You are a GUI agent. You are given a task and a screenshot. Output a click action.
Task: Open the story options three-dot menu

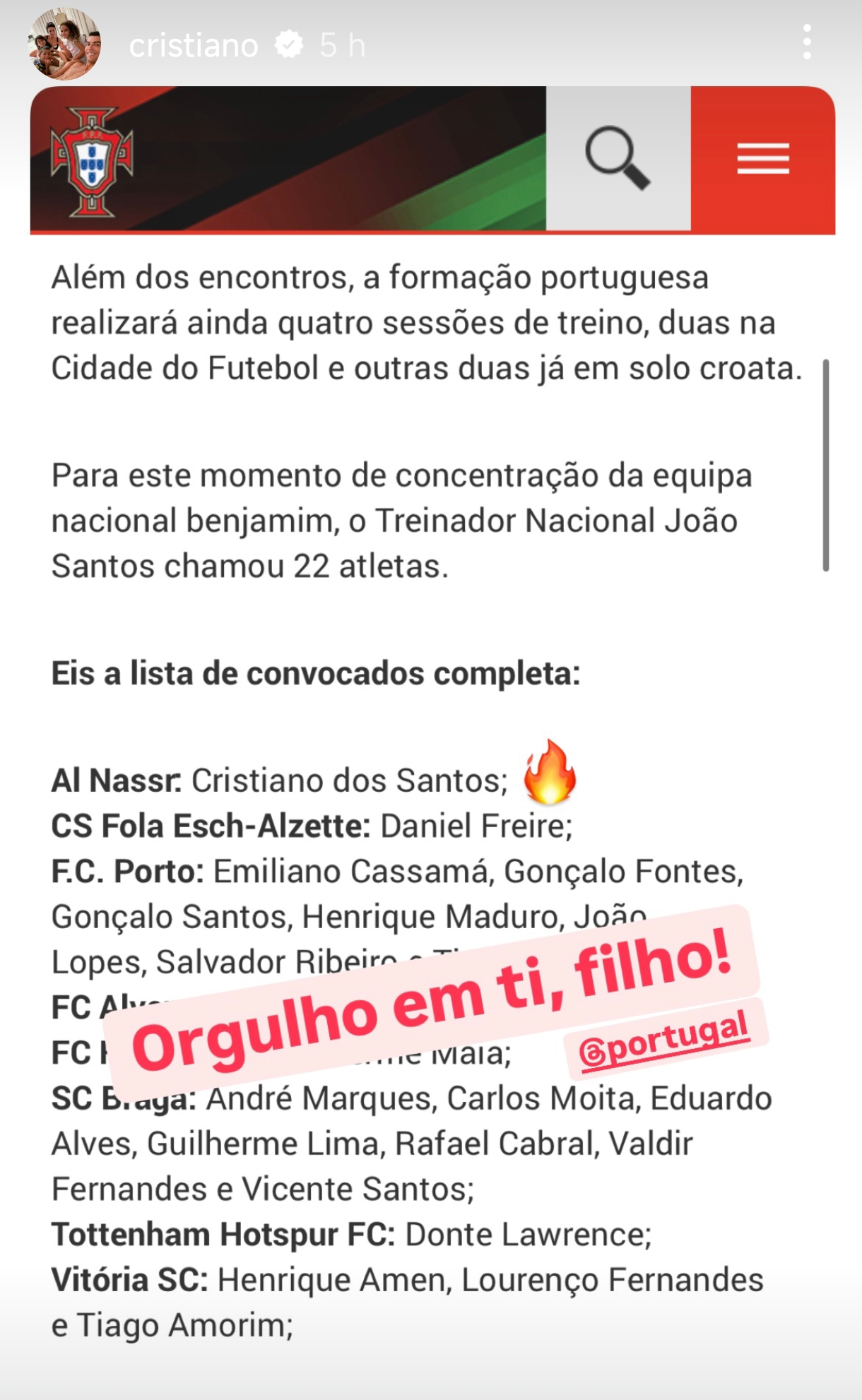pos(807,42)
